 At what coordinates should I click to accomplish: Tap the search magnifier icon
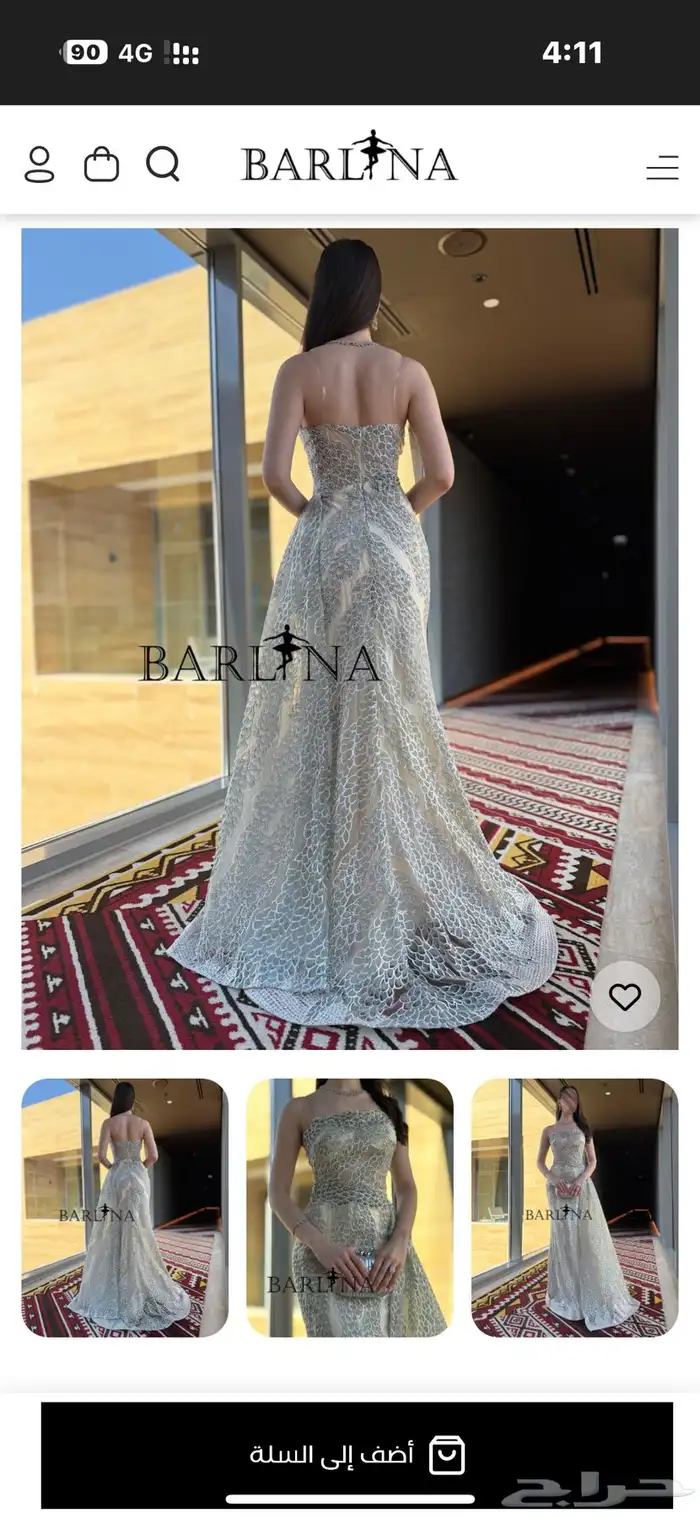[162, 164]
